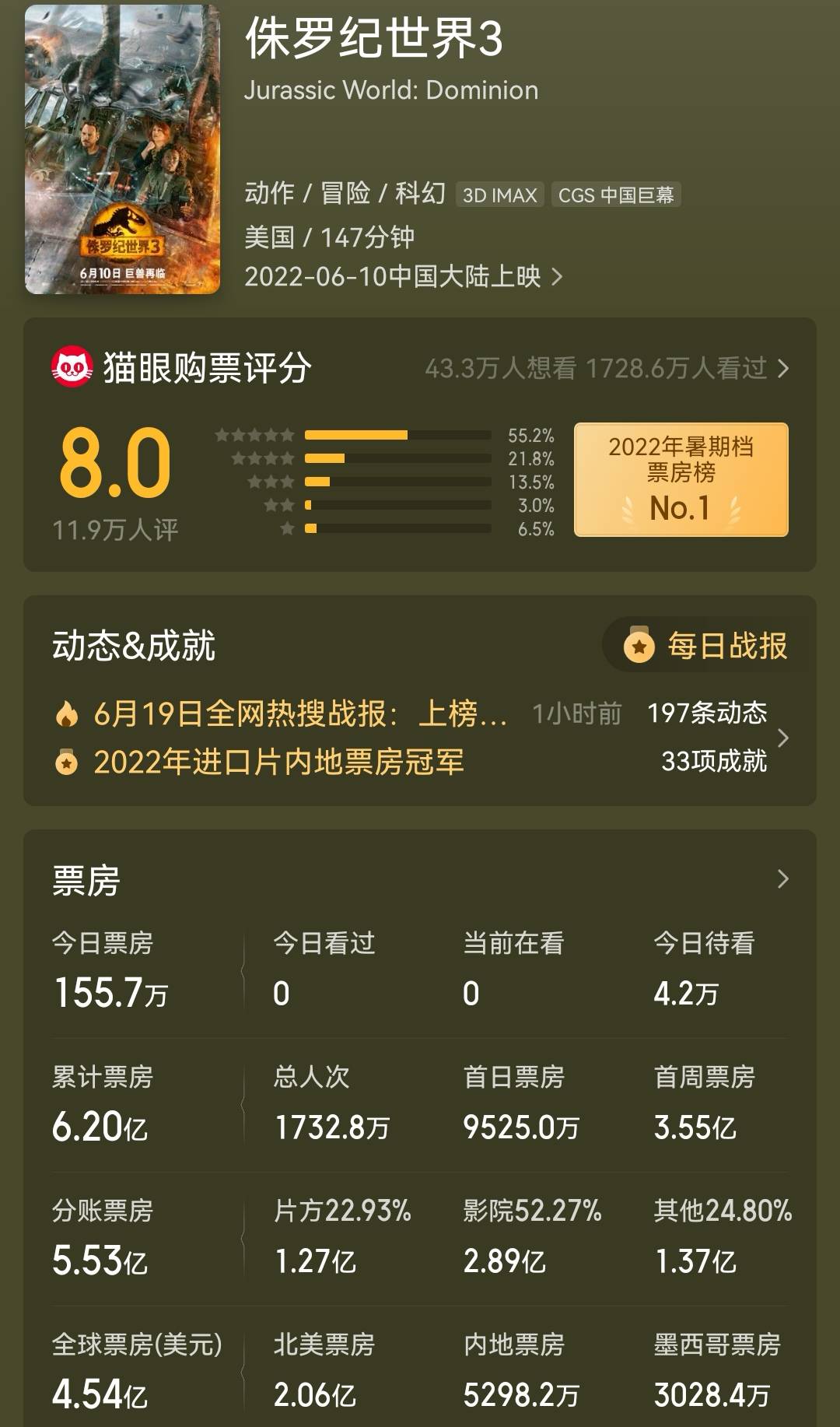The image size is (840, 1427).
Task: Open release date details for 2022-06-10
Action: pos(403,276)
